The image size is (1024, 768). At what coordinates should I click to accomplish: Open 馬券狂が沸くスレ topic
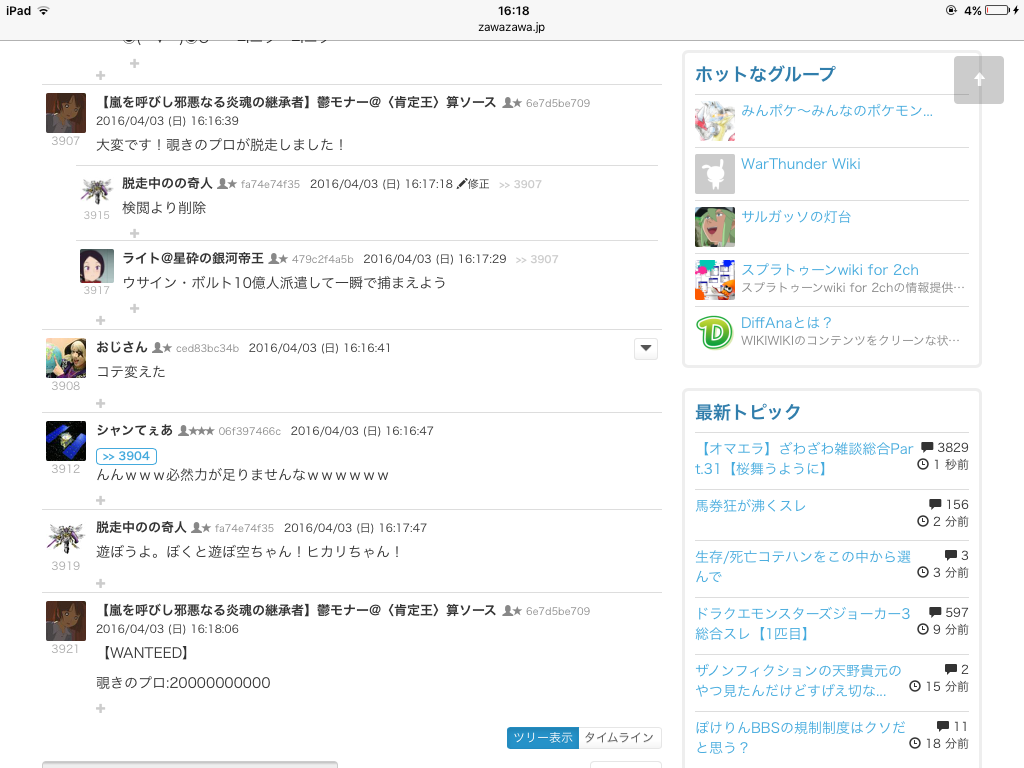(750, 506)
